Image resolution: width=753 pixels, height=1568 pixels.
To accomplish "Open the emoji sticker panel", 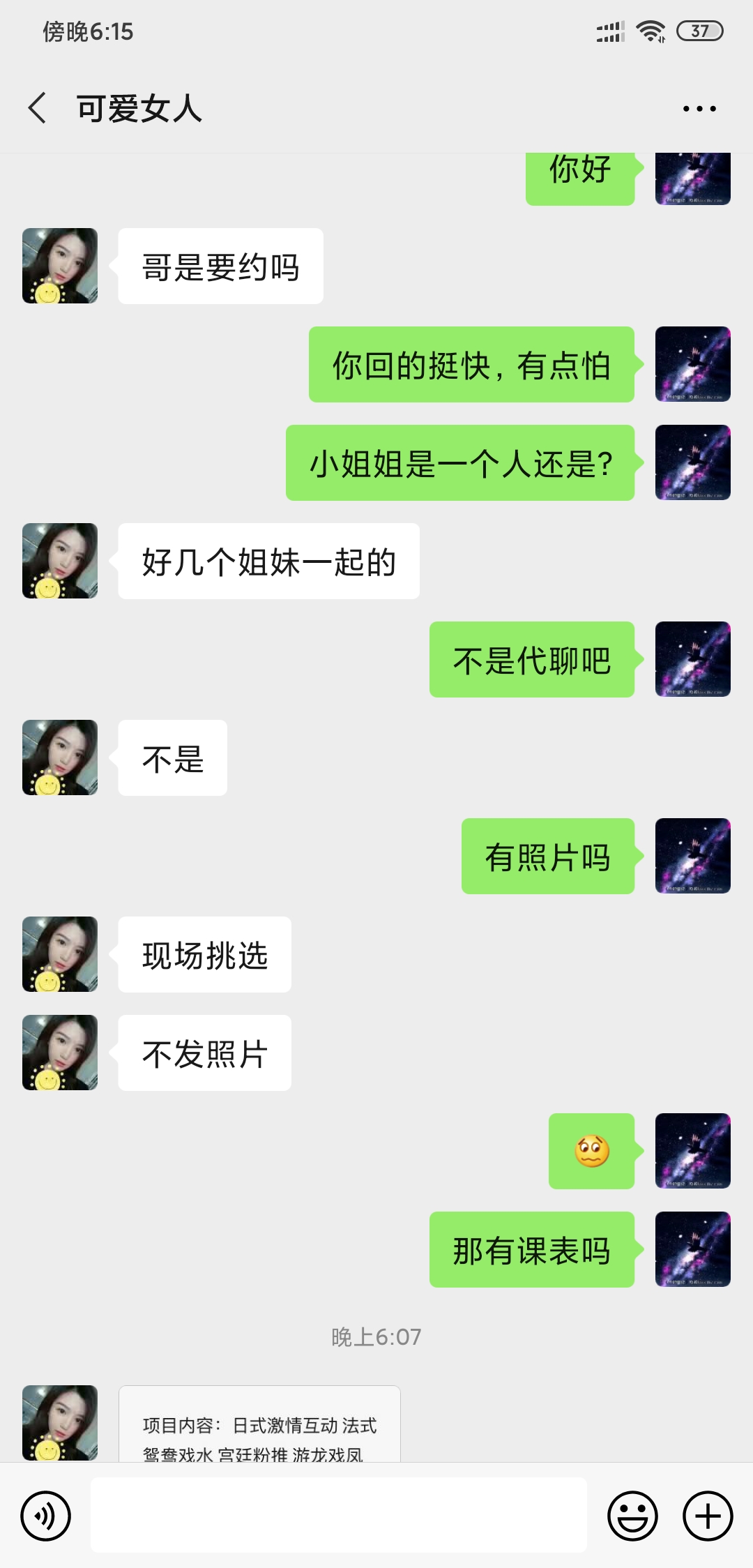I will tap(632, 1516).
